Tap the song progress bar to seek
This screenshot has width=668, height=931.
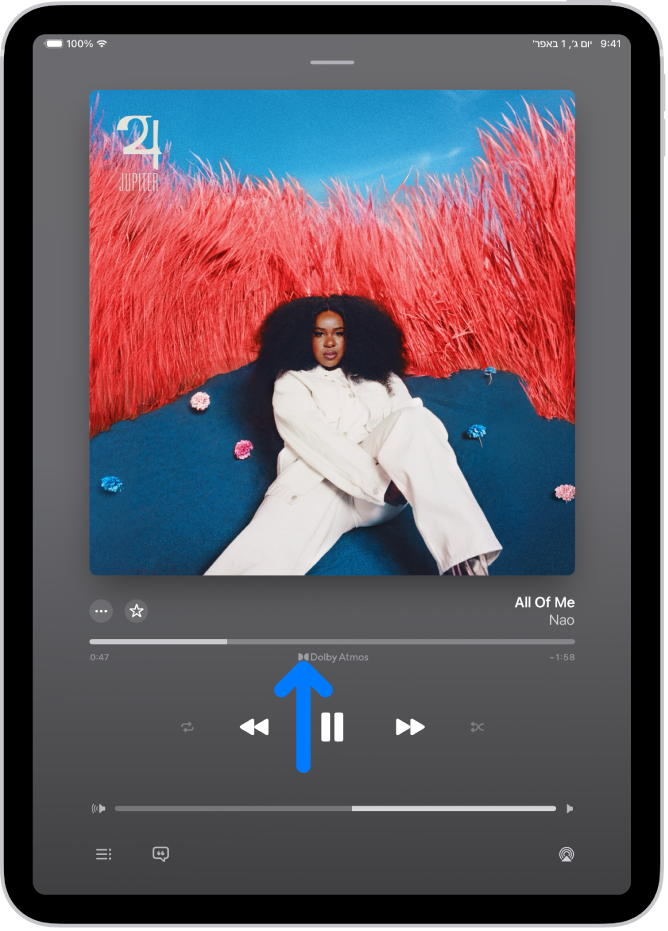pyautogui.click(x=332, y=641)
